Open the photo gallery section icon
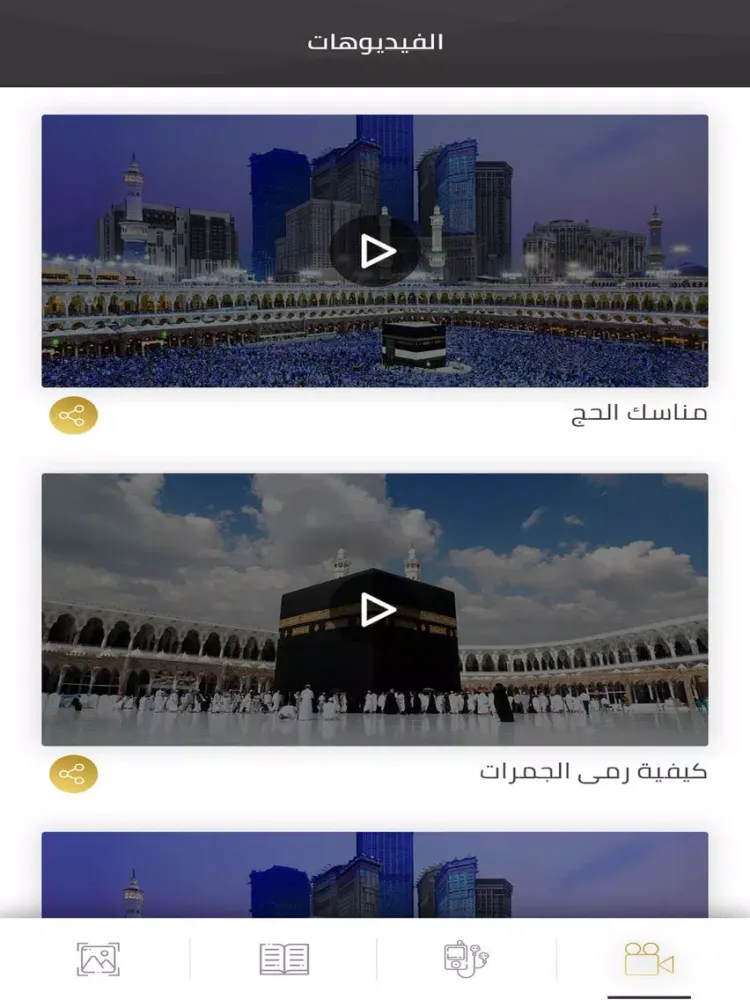The image size is (750, 1000). tap(97, 960)
